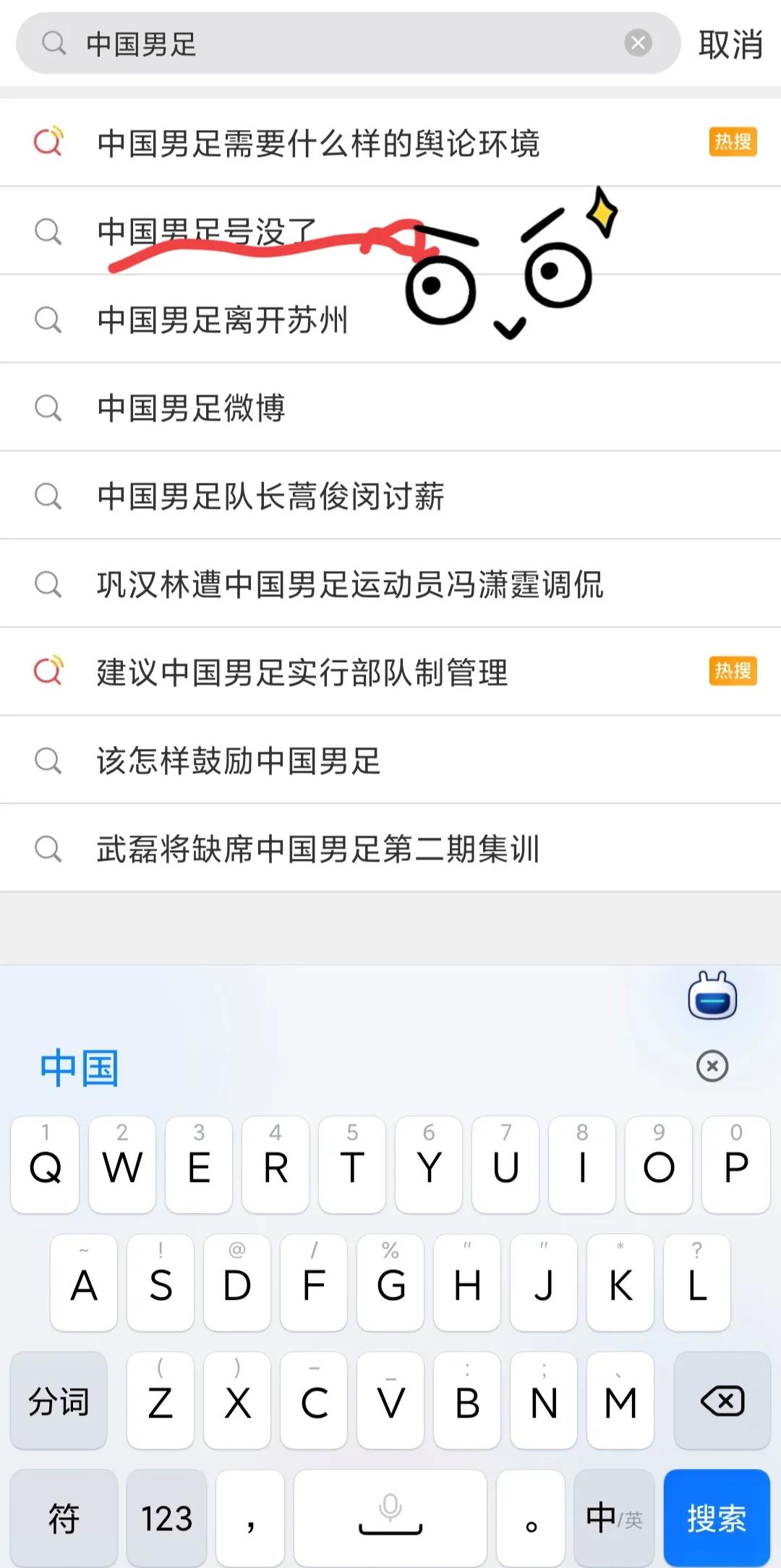The image size is (781, 1568).
Task: Tap the 分词 segmentation key
Action: point(59,1401)
